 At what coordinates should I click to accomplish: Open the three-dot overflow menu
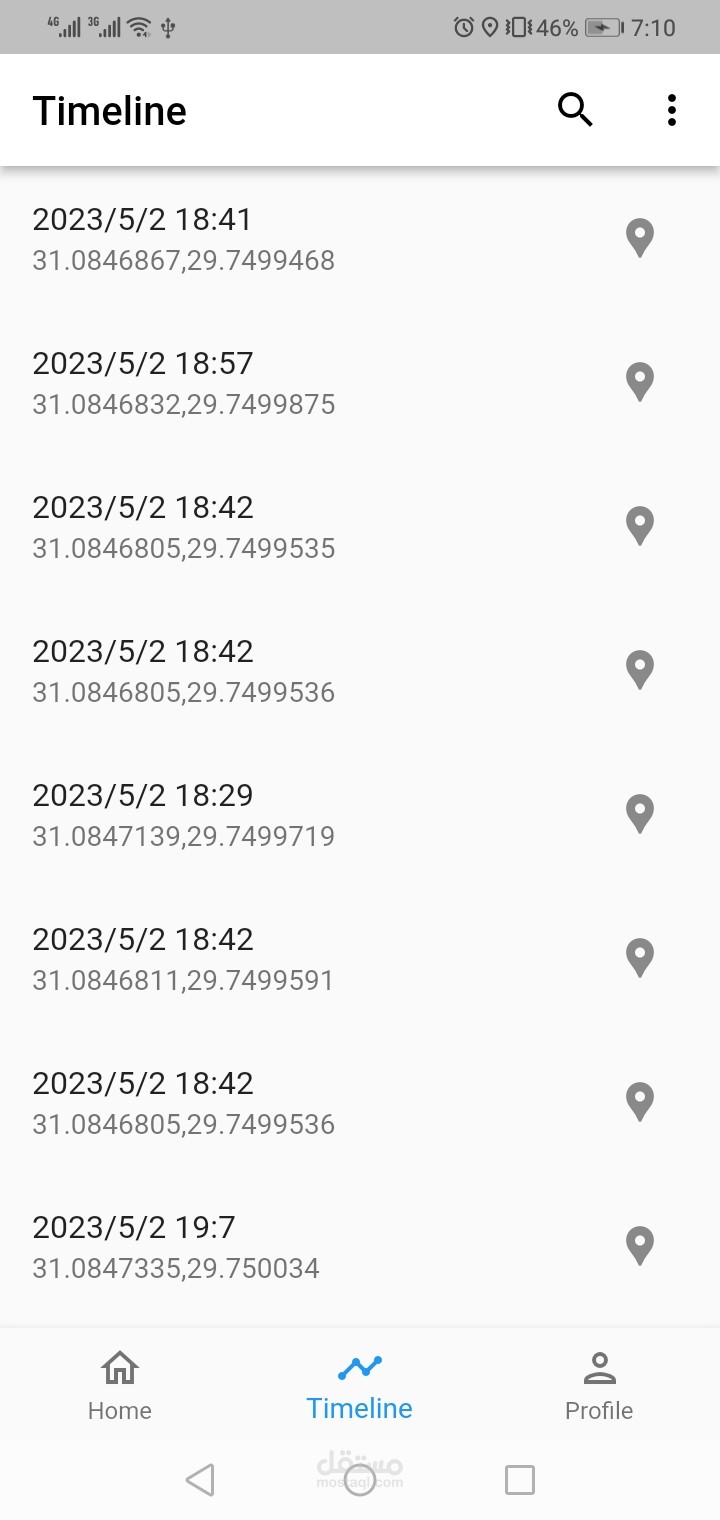pos(671,110)
